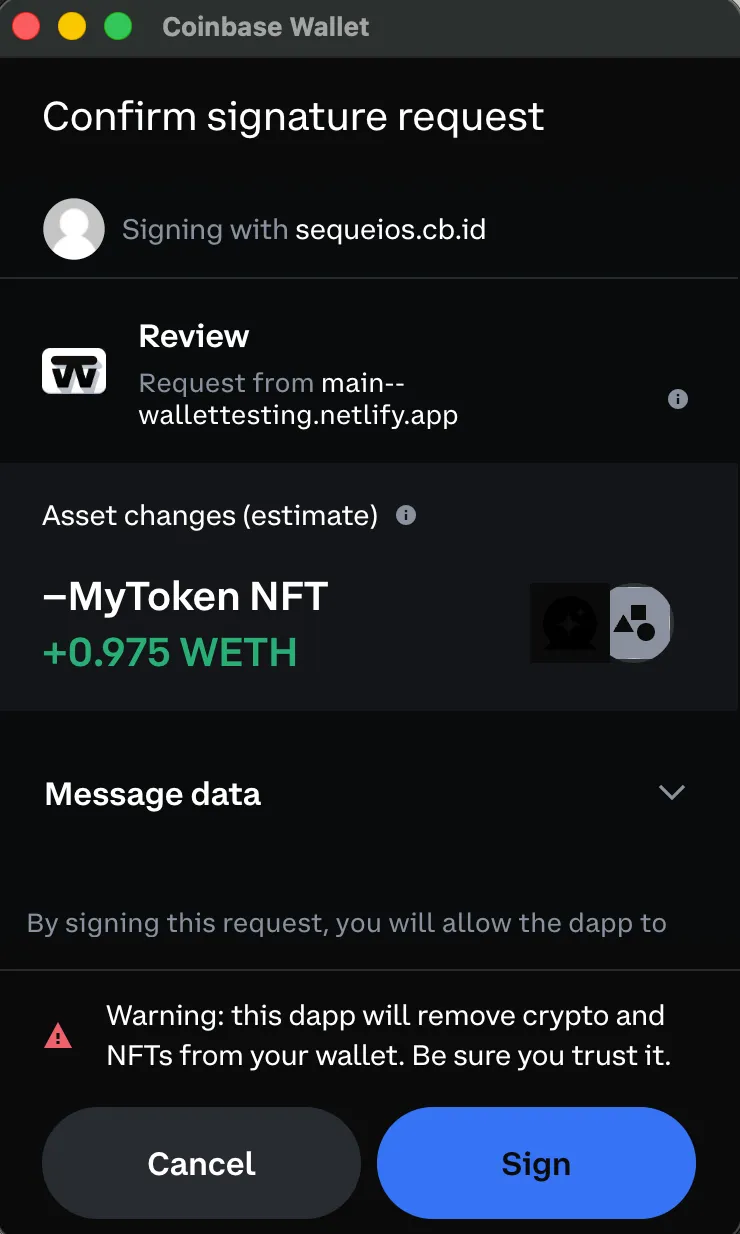Select the MyToken NFT sparkle thumbnail
The width and height of the screenshot is (740, 1234).
click(570, 623)
